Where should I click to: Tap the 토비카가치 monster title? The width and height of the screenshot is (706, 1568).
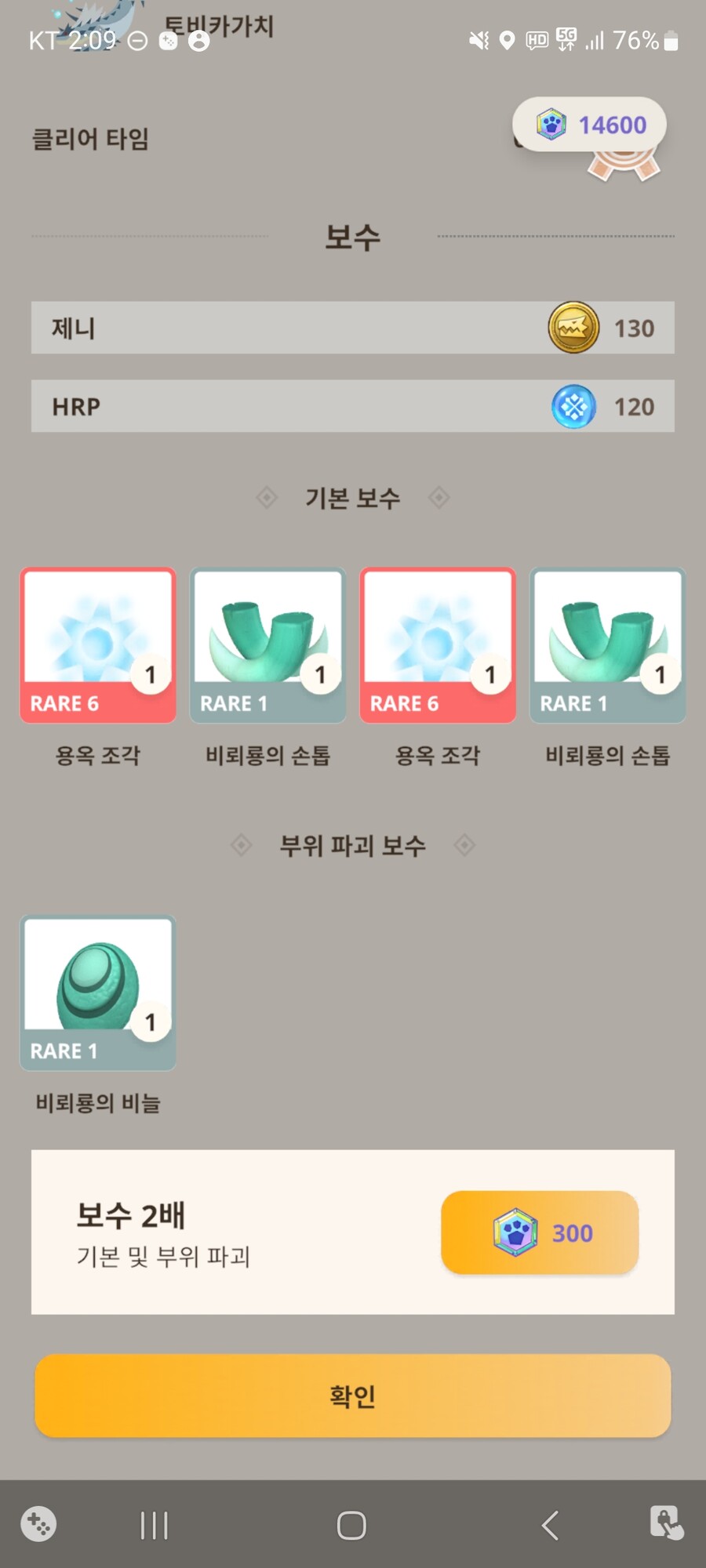tap(220, 26)
